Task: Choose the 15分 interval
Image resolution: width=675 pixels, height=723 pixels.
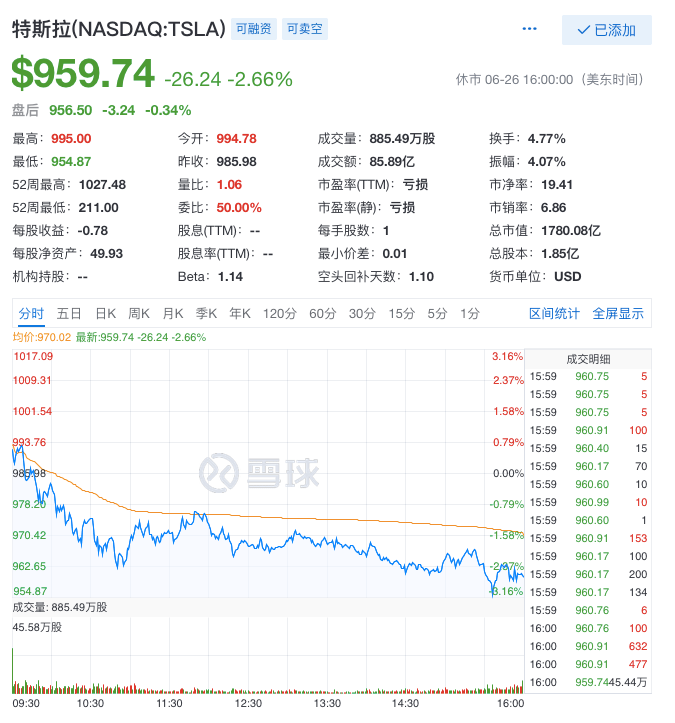Action: pos(402,313)
